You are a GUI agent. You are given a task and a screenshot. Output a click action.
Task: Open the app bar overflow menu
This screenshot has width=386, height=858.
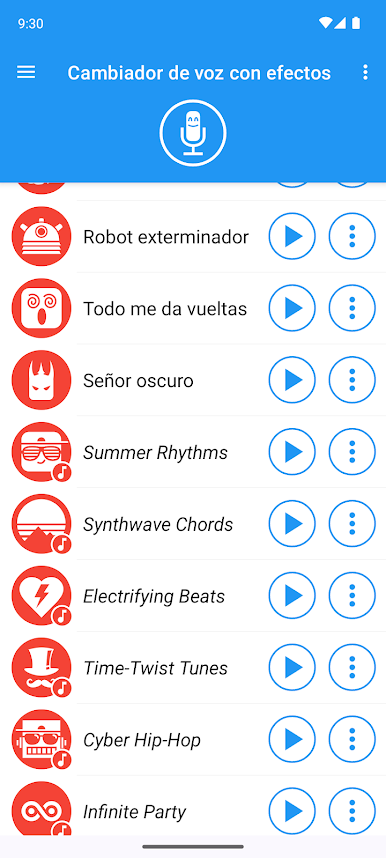(365, 72)
